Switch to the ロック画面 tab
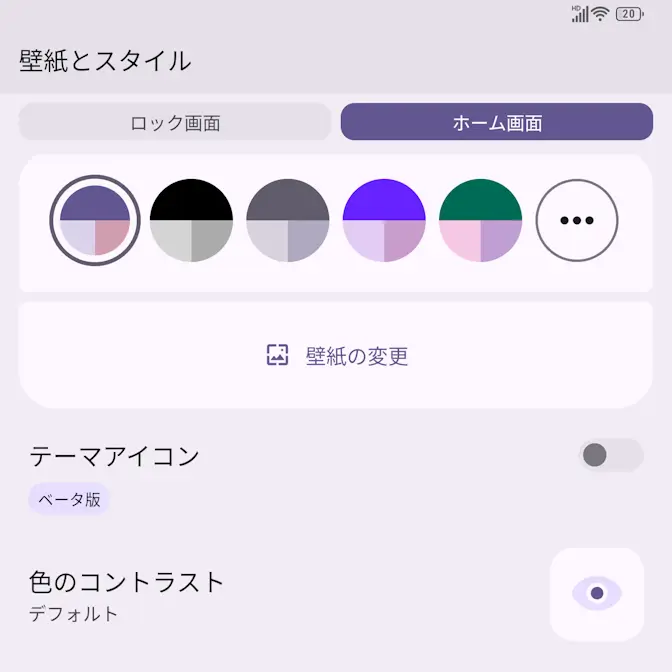The height and width of the screenshot is (672, 672). pyautogui.click(x=175, y=123)
